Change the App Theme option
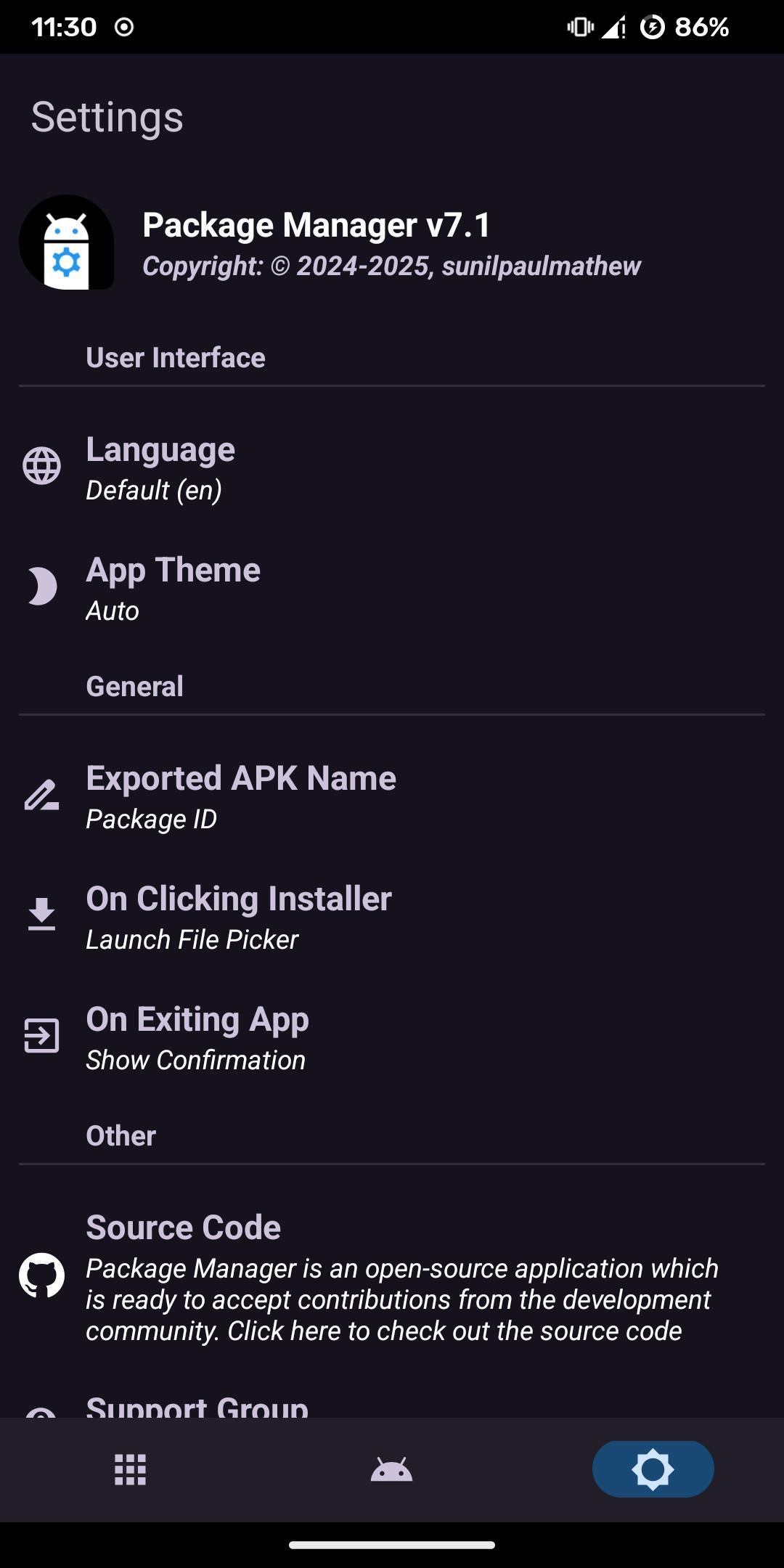 392,589
